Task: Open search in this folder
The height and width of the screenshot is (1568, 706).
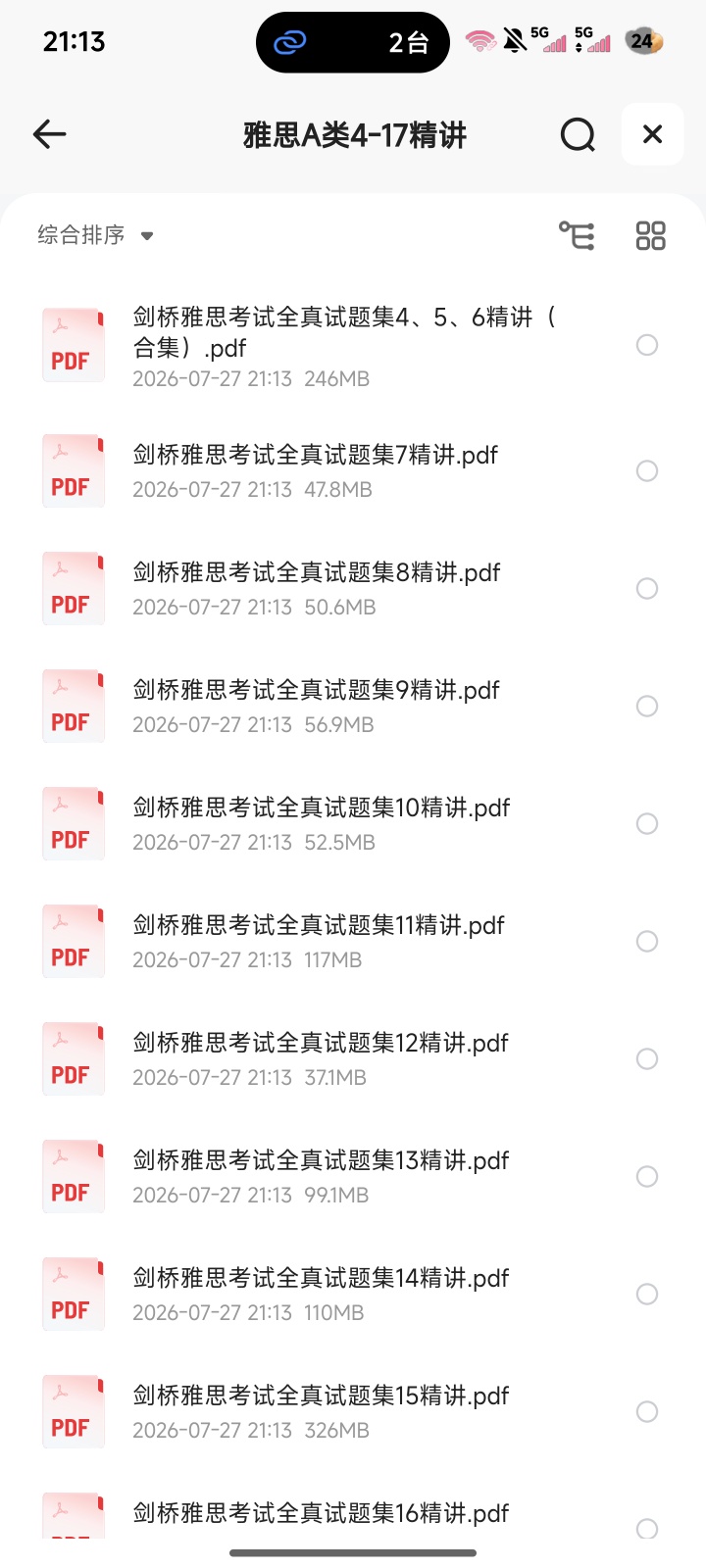Action: [x=578, y=134]
